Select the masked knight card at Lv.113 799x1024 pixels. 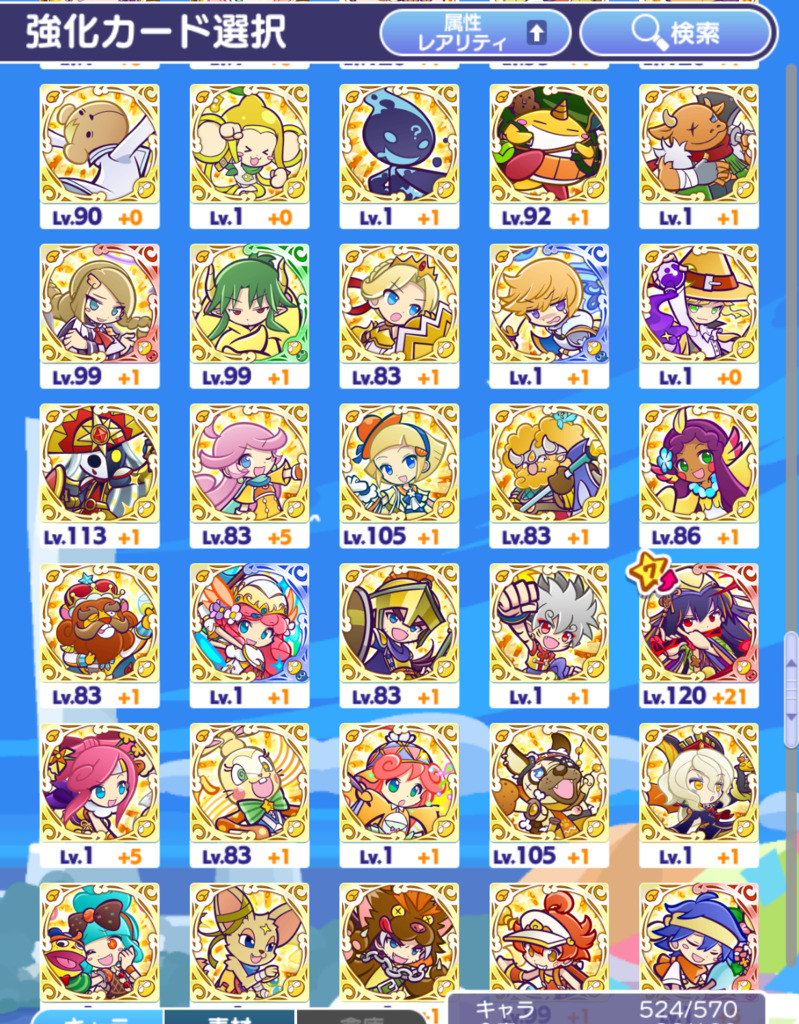[x=99, y=465]
